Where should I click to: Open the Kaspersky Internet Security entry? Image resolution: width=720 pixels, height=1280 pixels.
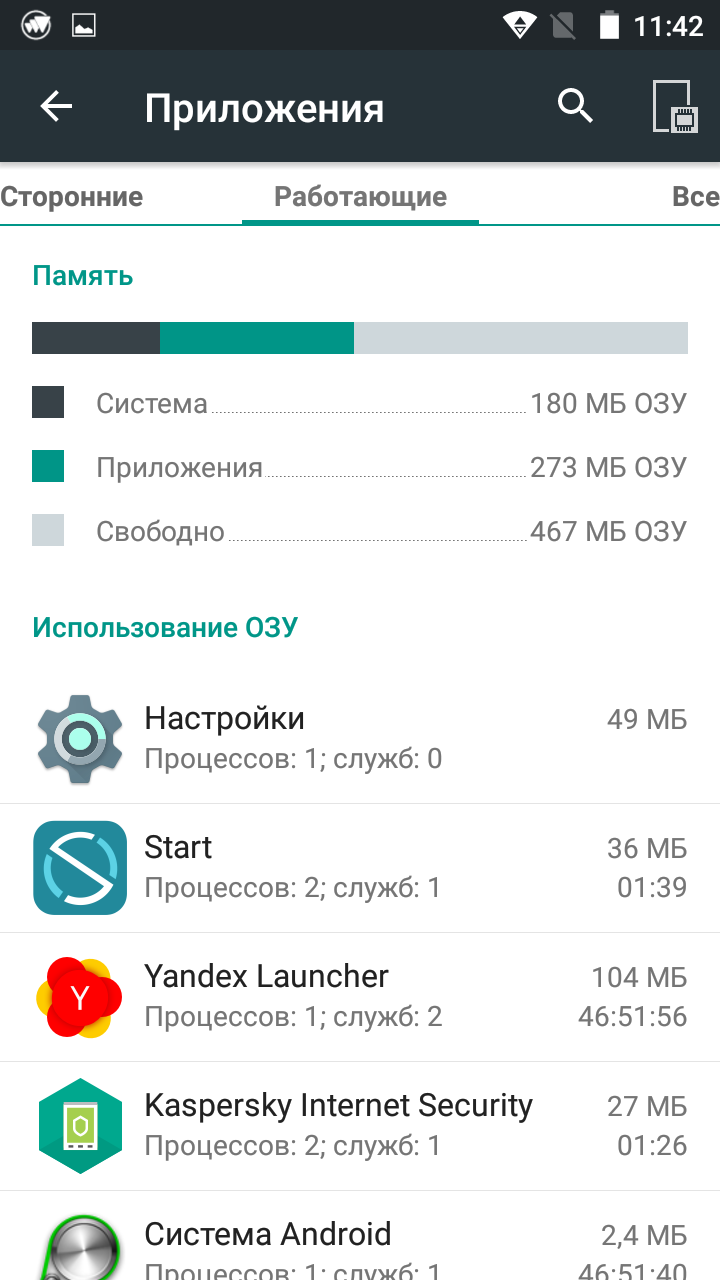360,1126
